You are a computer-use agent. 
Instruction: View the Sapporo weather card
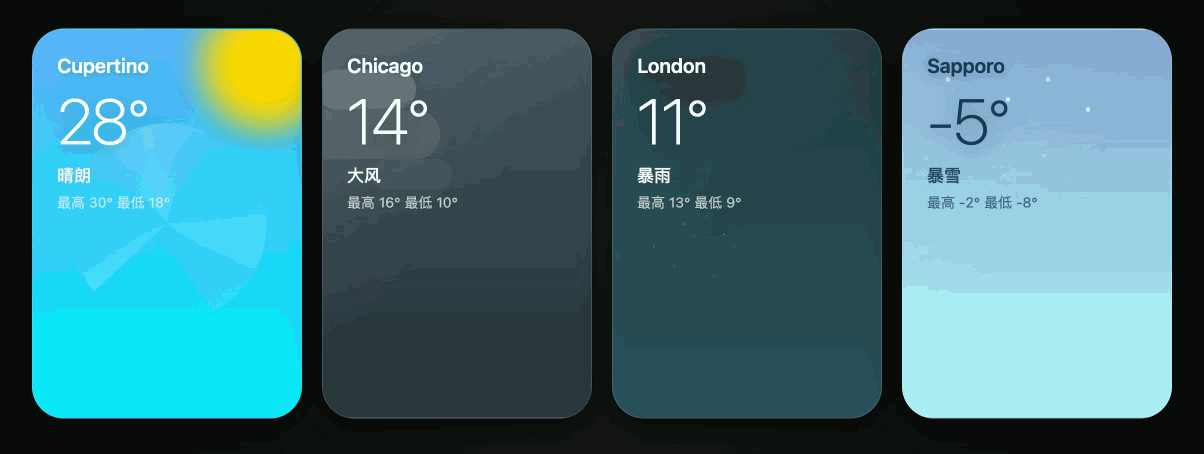pos(1037,223)
